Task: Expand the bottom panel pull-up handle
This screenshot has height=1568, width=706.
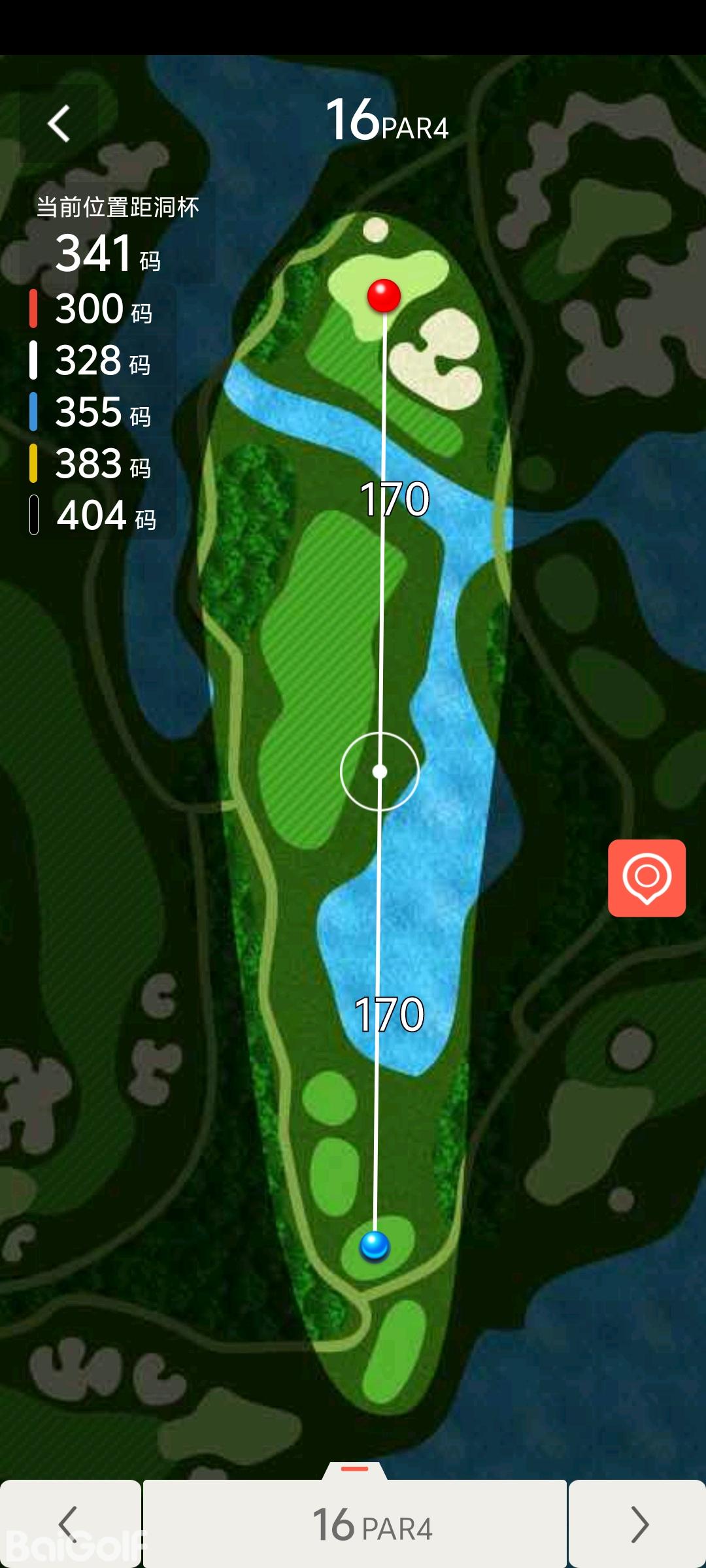Action: tap(354, 1470)
